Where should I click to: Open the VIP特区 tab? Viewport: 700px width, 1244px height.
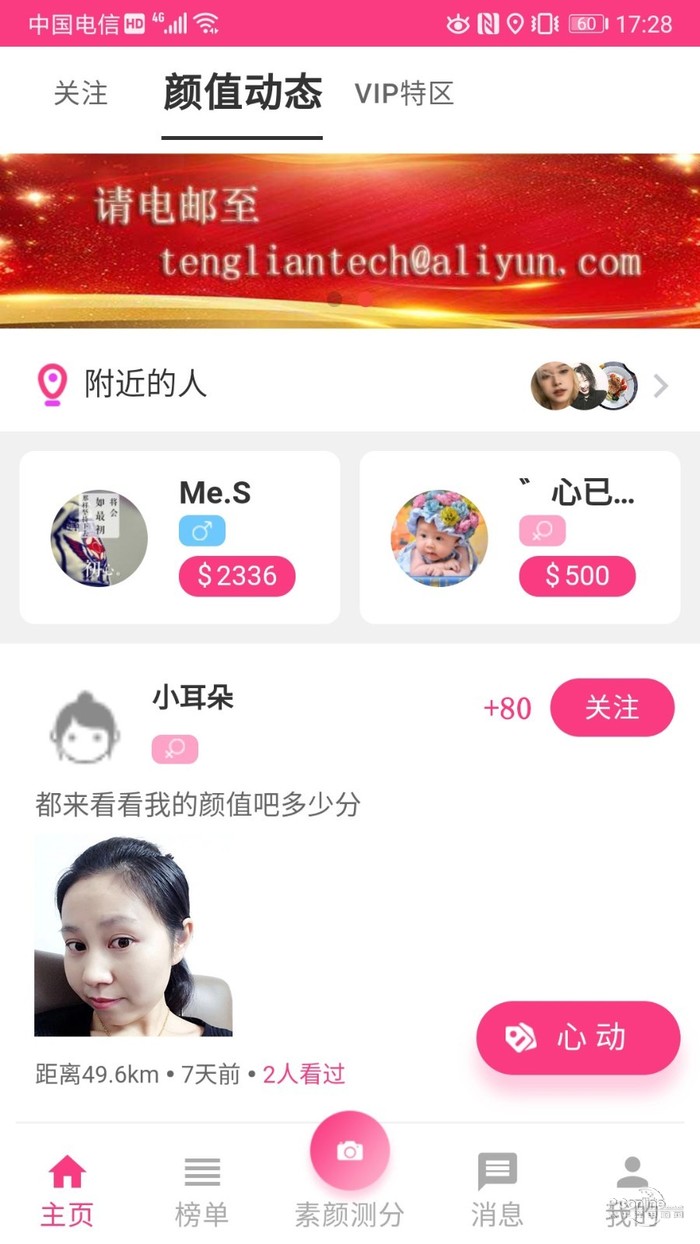tap(404, 94)
